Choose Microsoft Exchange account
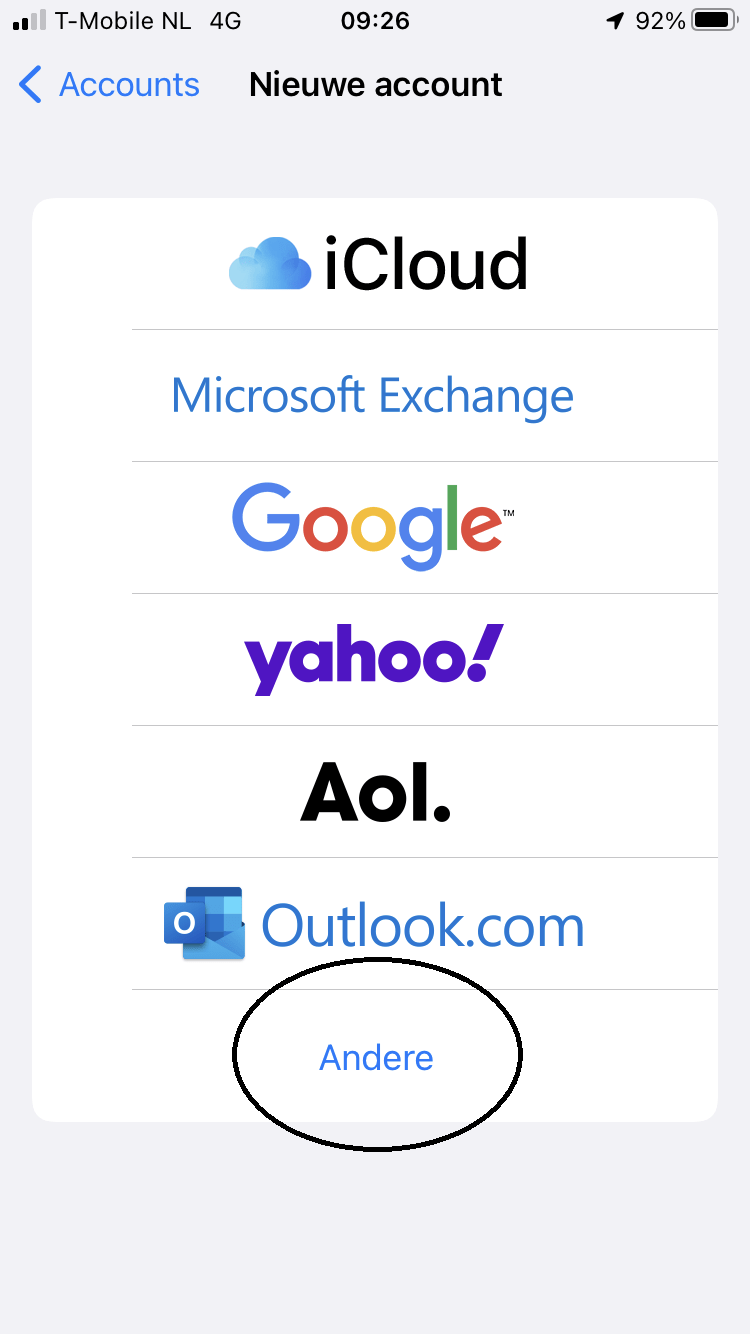Viewport: 750px width, 1334px height. point(375,396)
